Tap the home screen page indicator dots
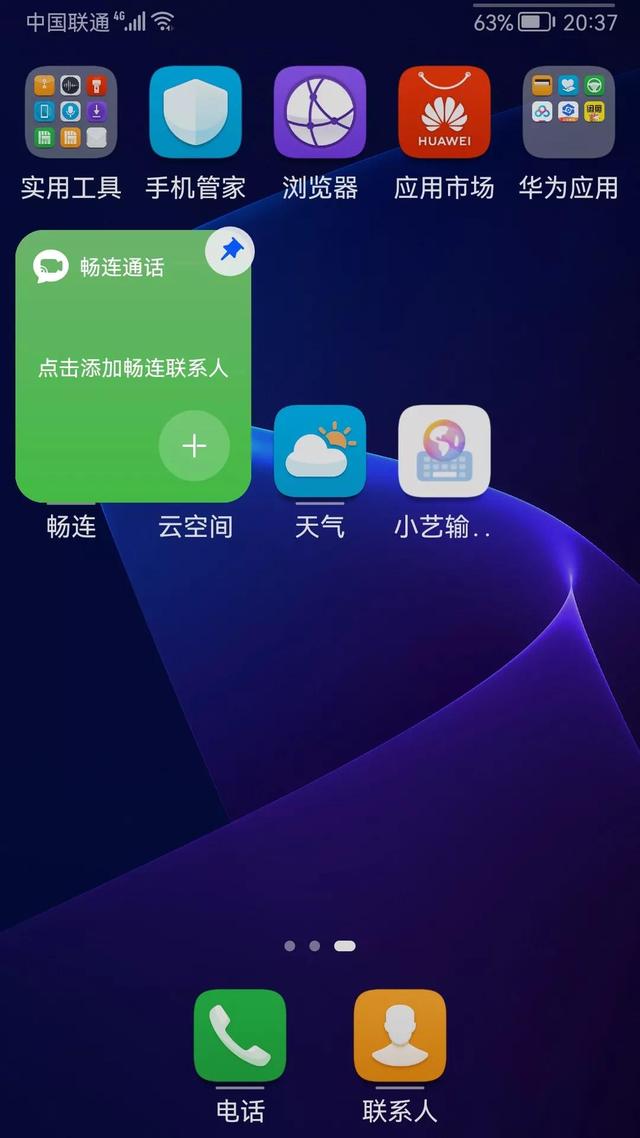640x1138 pixels. pos(319,945)
